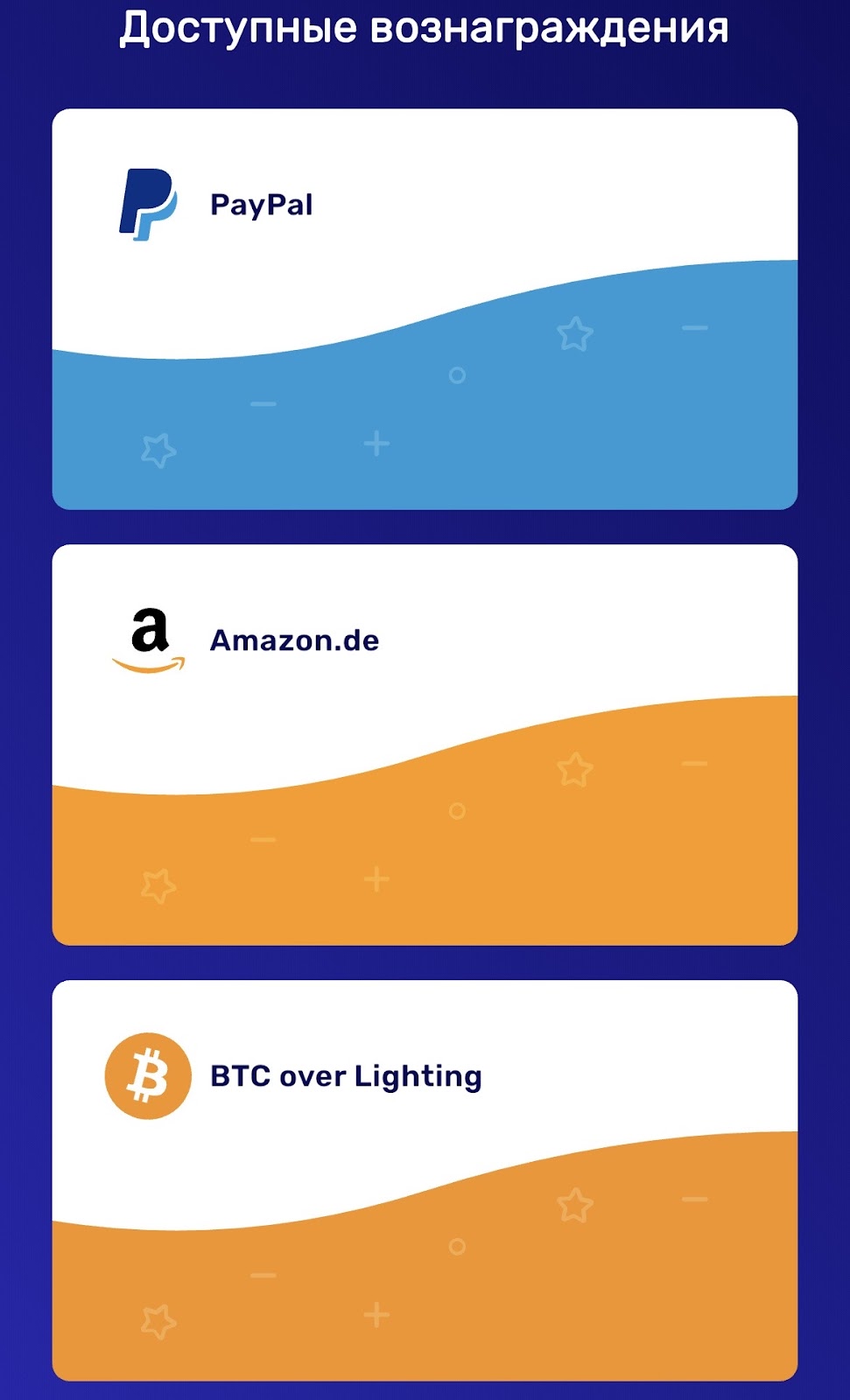Viewport: 850px width, 1400px height.
Task: Open the Amazon.de reward card
Action: (425, 745)
